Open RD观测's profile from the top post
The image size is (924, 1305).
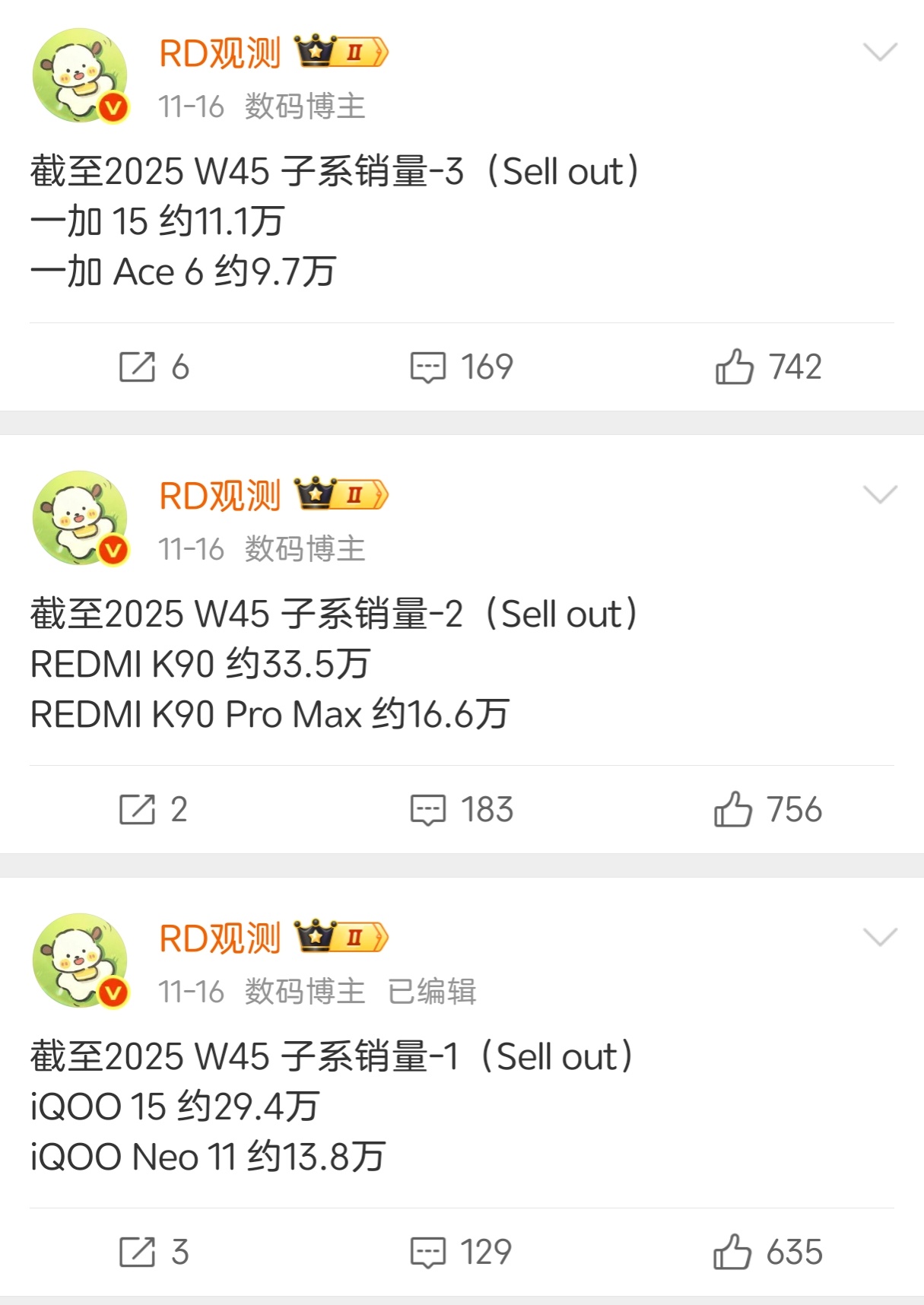(x=221, y=52)
